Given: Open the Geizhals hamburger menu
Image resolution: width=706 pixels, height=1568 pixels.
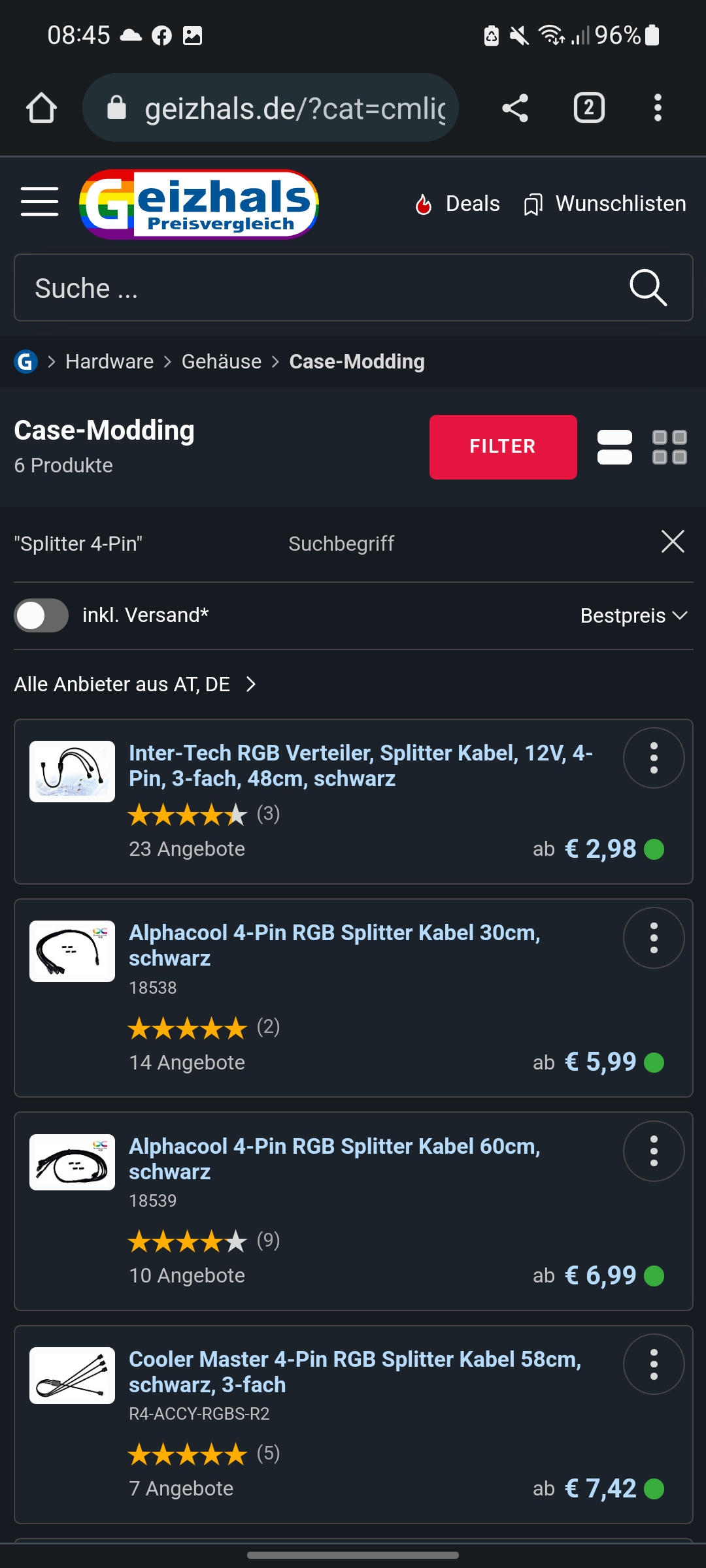Looking at the screenshot, I should (39, 201).
